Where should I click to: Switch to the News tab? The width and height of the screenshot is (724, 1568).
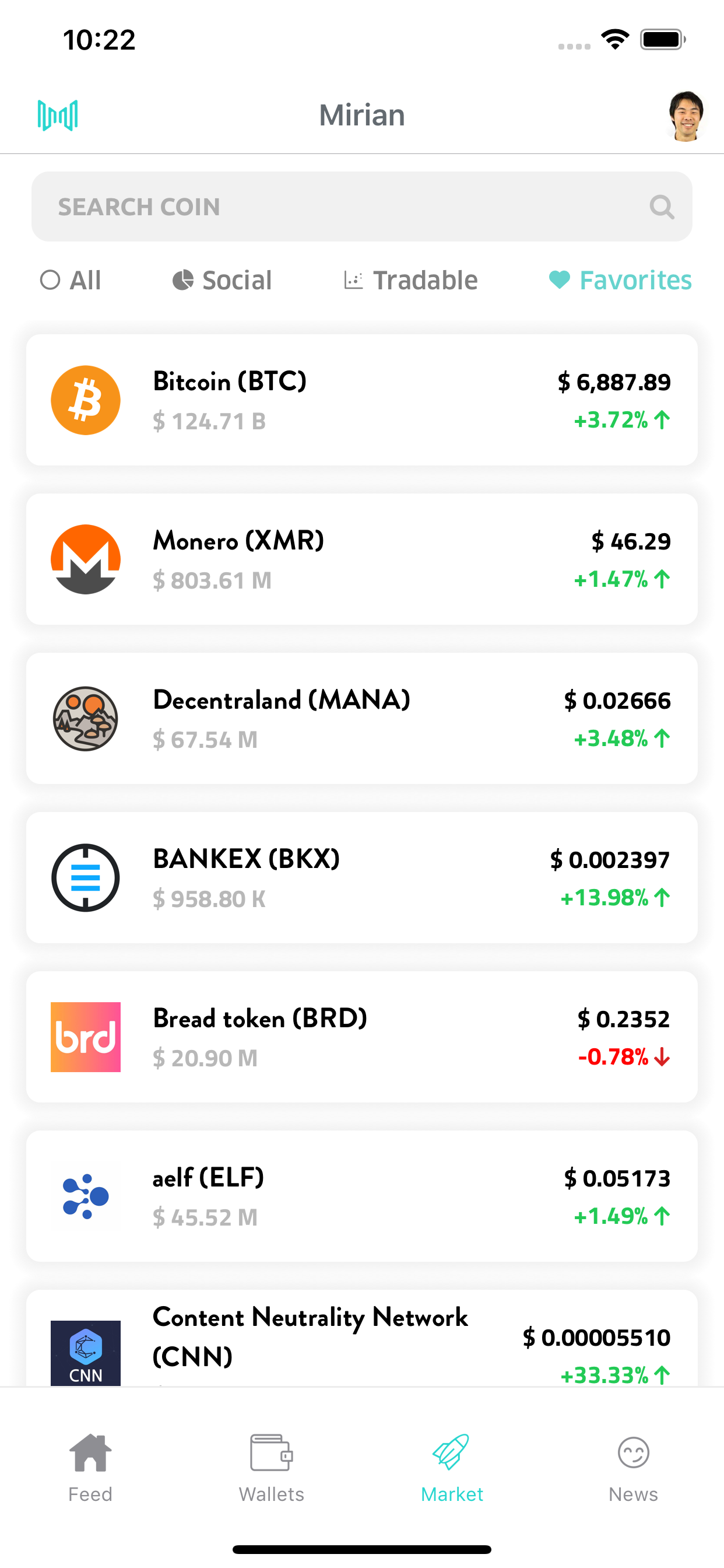click(x=633, y=1468)
